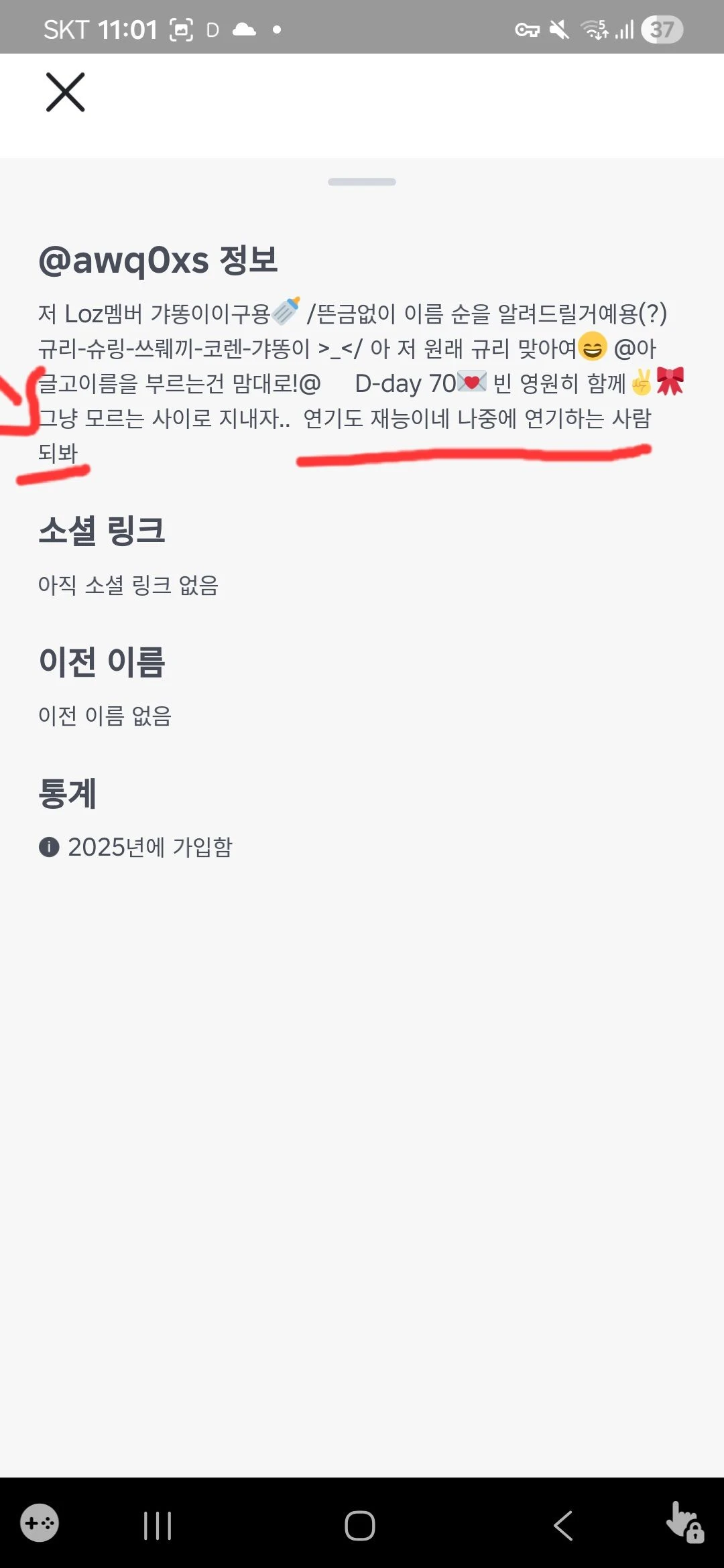The width and height of the screenshot is (724, 1568).
Task: Open the recent apps view
Action: point(158,1525)
